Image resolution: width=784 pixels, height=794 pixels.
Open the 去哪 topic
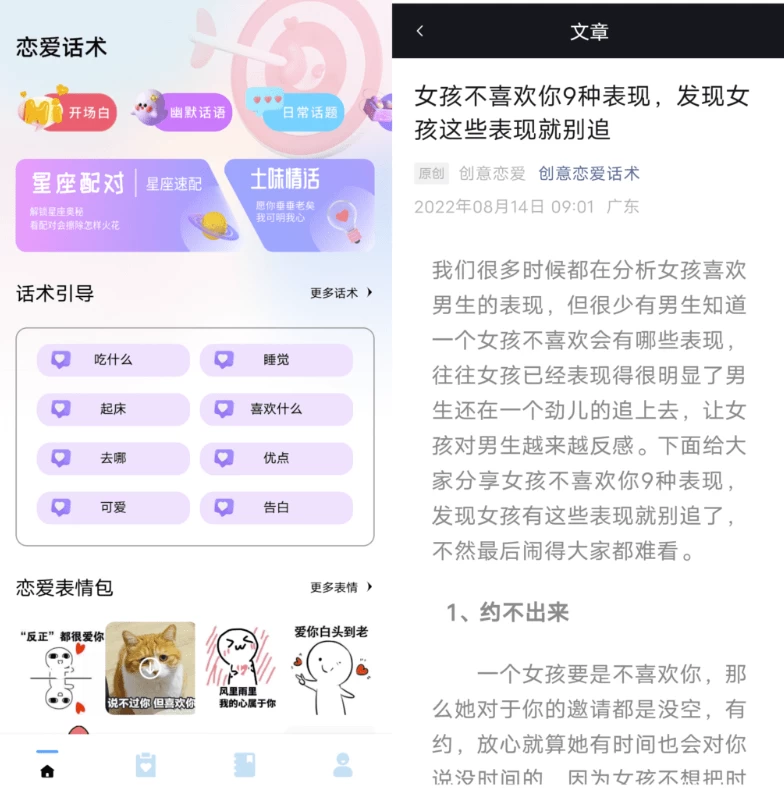[113, 458]
